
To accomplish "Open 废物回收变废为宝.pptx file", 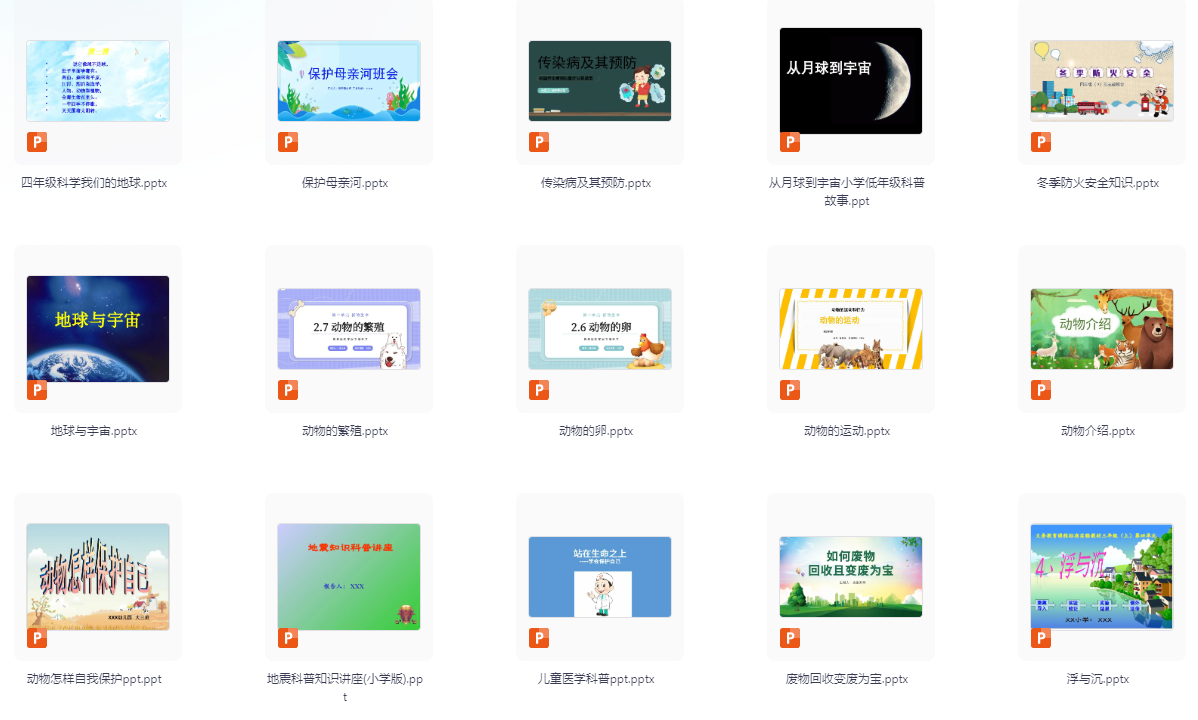I will pyautogui.click(x=850, y=577).
